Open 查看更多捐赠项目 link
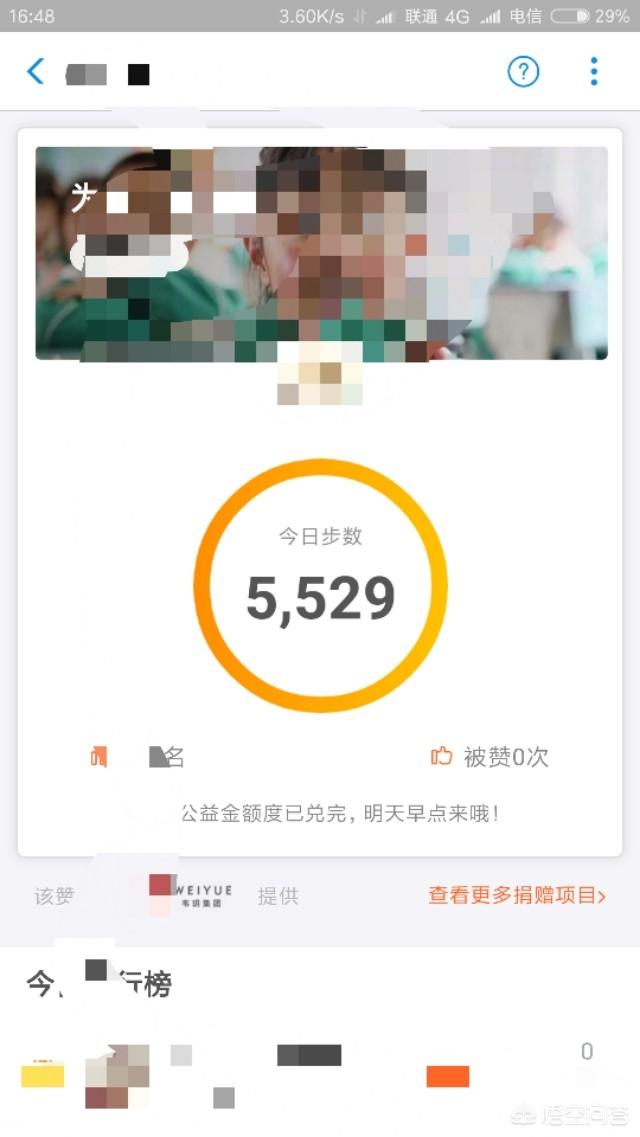640x1137 pixels. click(x=516, y=895)
